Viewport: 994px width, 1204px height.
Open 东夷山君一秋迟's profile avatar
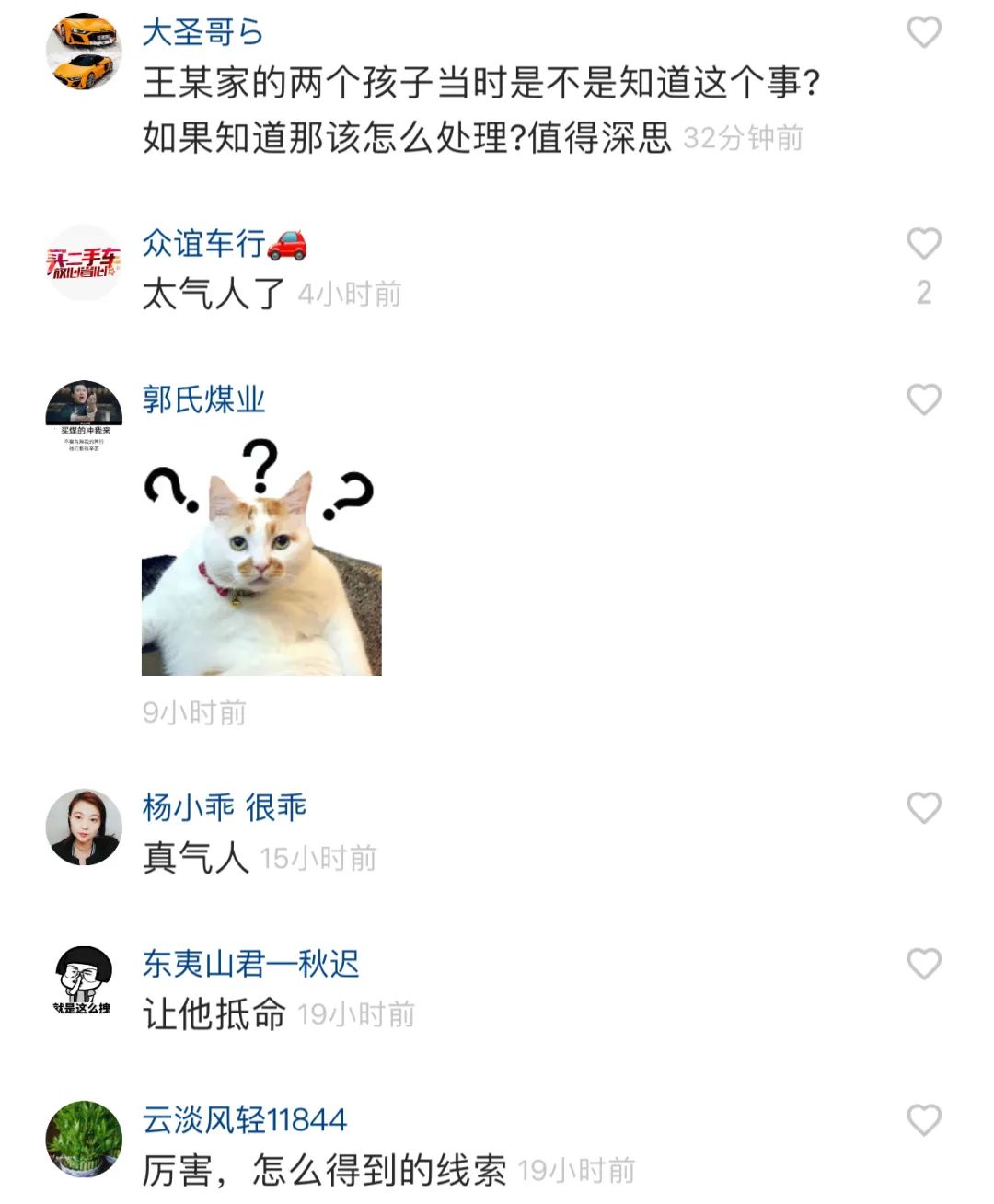pos(84,982)
